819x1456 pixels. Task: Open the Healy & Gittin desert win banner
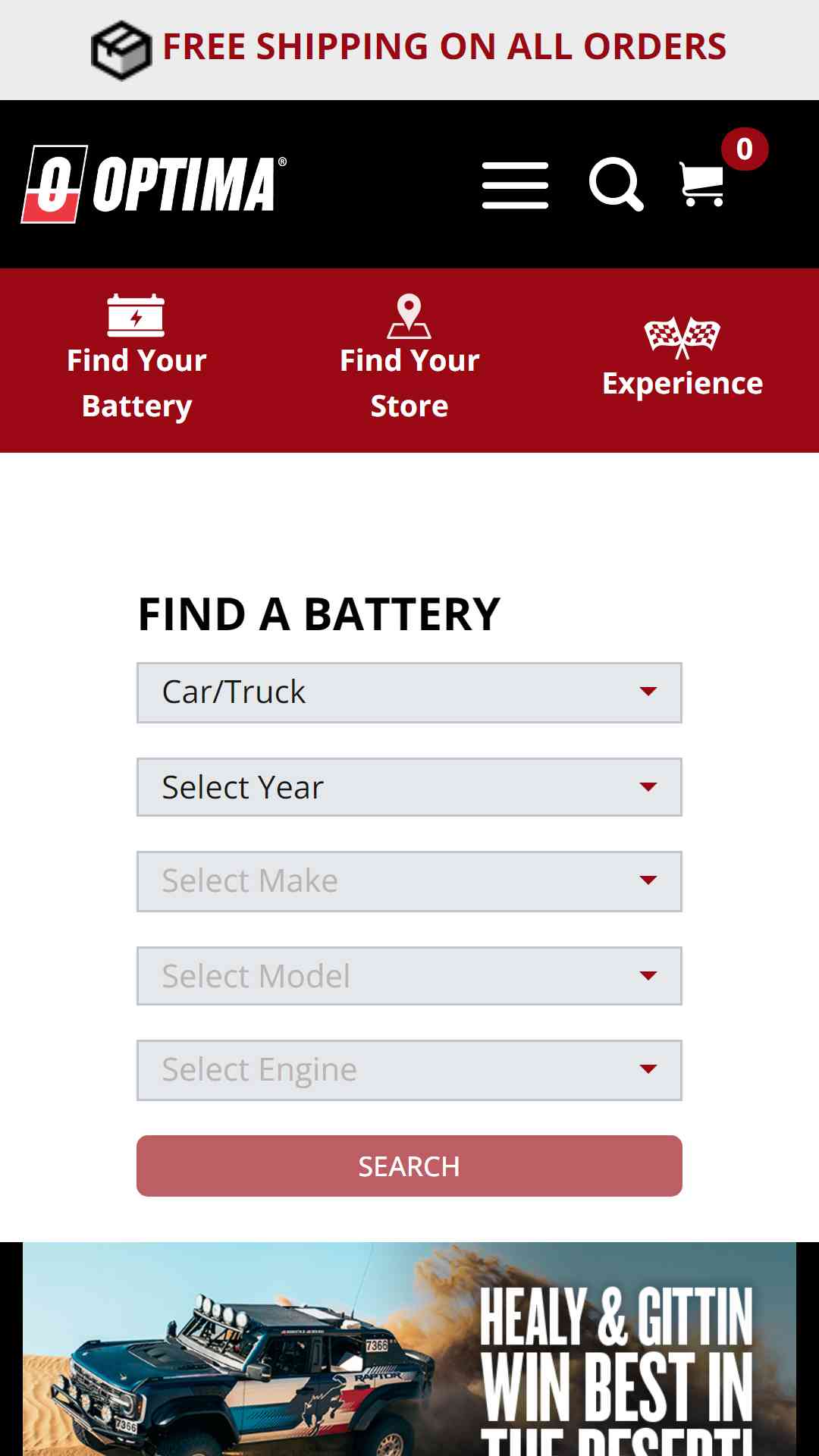pyautogui.click(x=409, y=1349)
